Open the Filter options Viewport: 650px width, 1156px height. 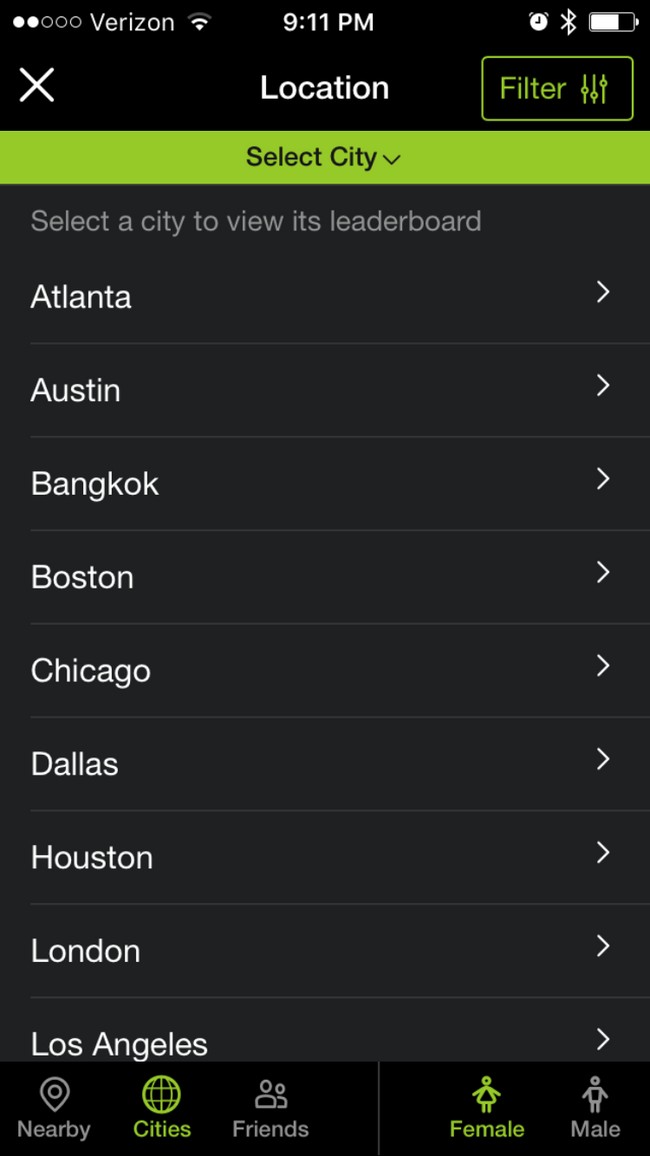[x=557, y=88]
